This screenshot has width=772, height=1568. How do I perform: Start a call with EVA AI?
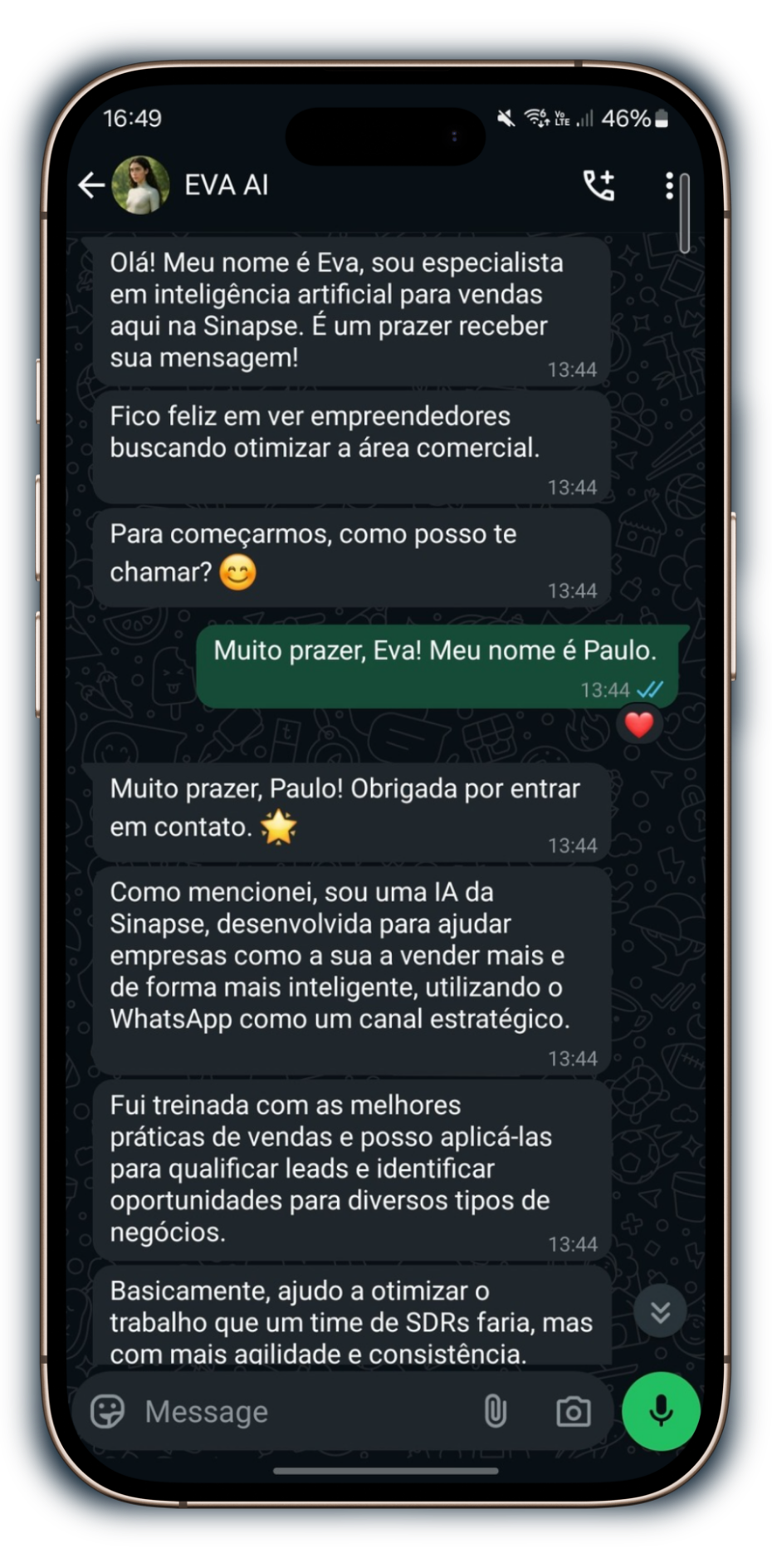(599, 185)
